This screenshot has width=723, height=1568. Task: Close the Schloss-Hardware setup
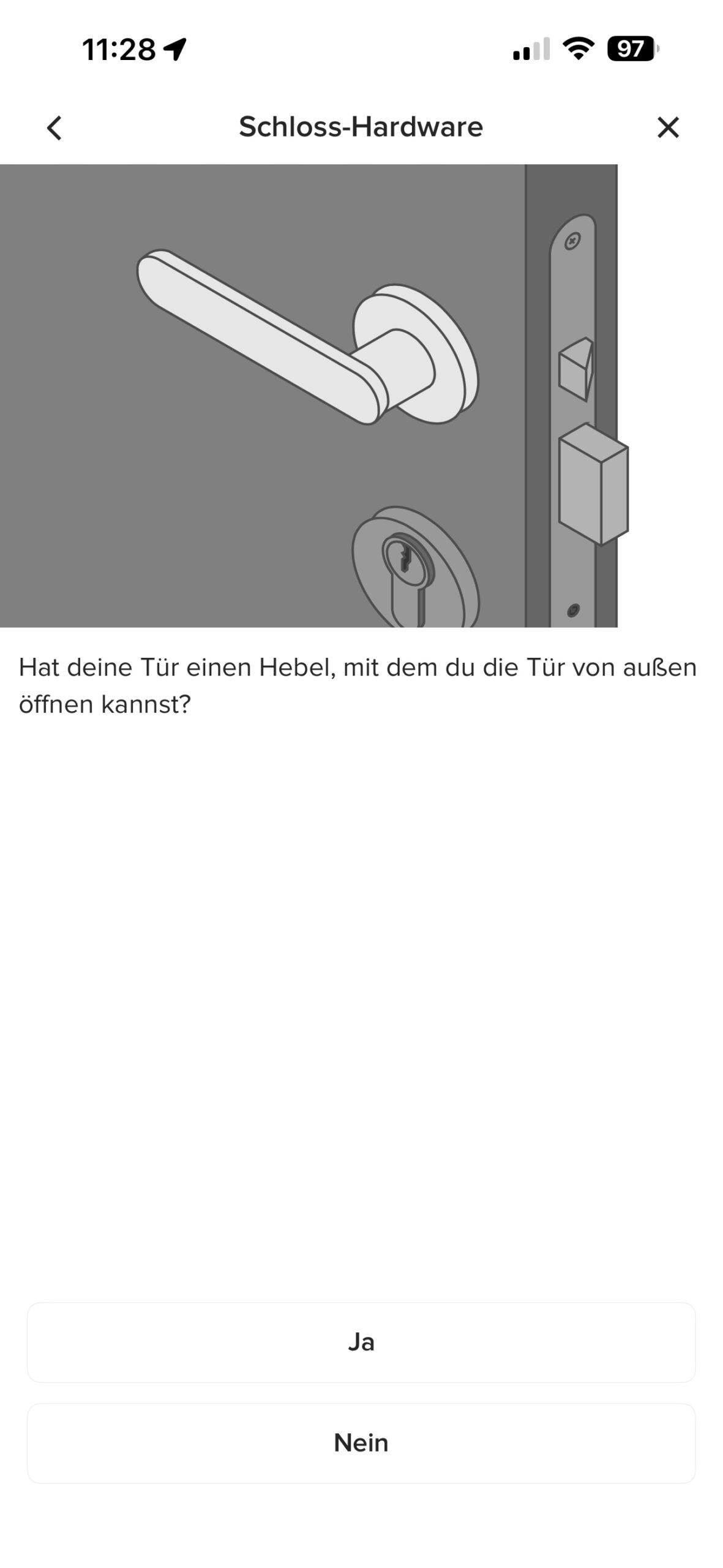(667, 128)
